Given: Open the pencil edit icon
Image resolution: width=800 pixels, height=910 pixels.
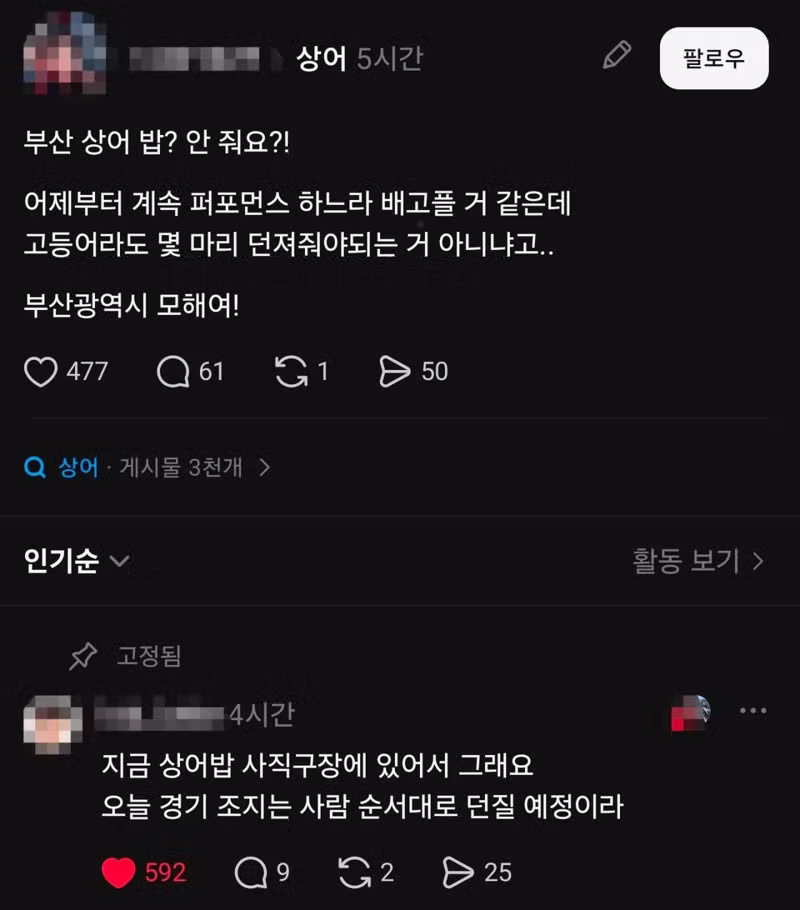Looking at the screenshot, I should (617, 55).
